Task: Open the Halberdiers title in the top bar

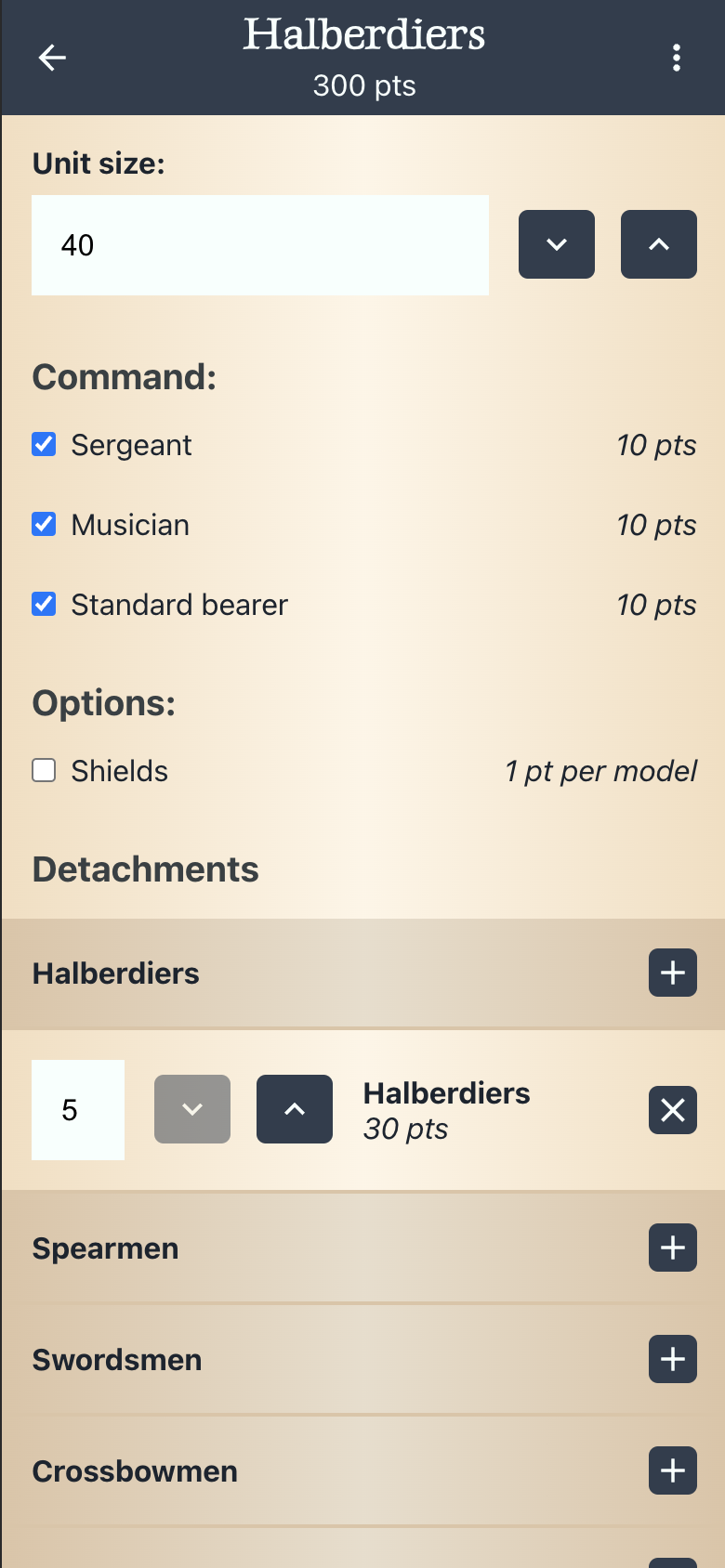Action: 363,35
